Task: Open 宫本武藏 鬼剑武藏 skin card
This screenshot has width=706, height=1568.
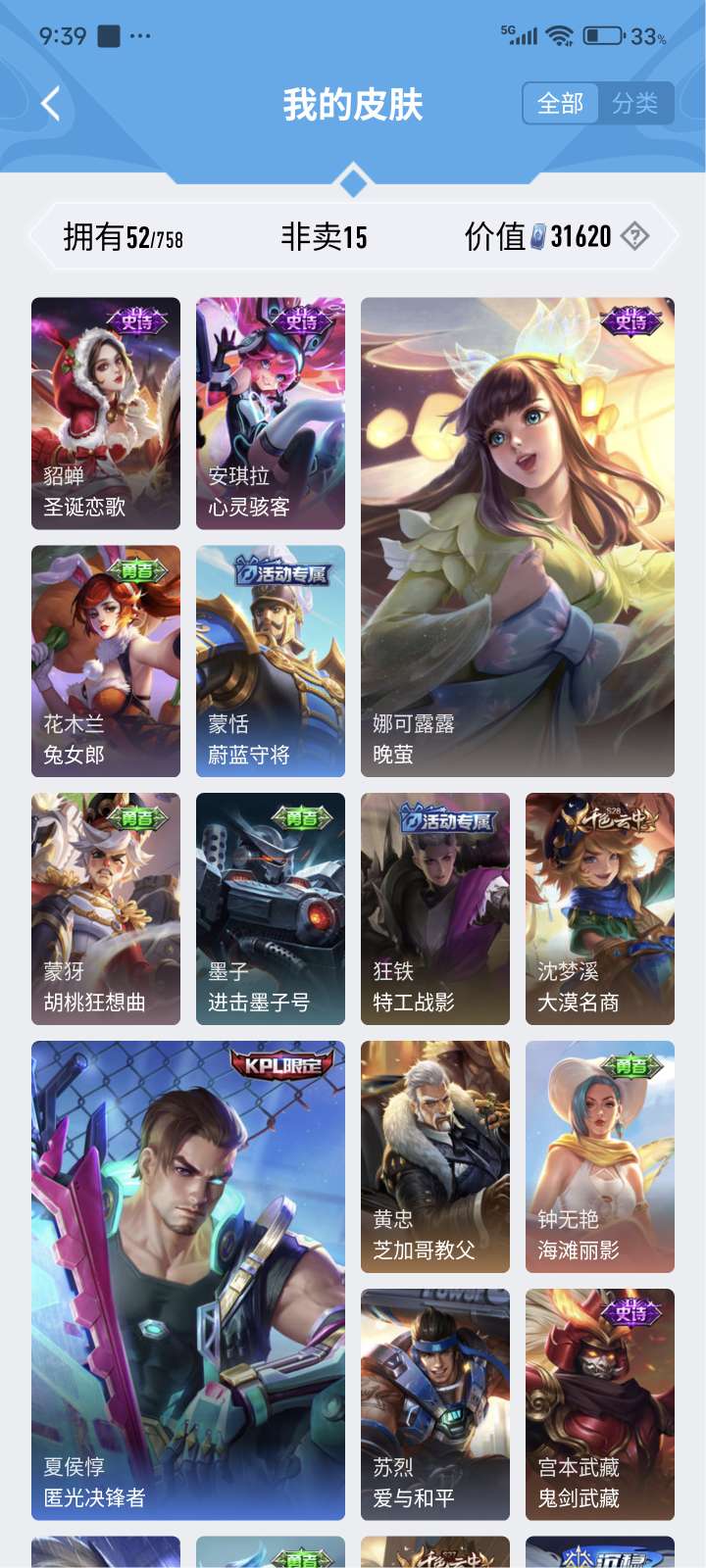Action: click(x=600, y=1404)
